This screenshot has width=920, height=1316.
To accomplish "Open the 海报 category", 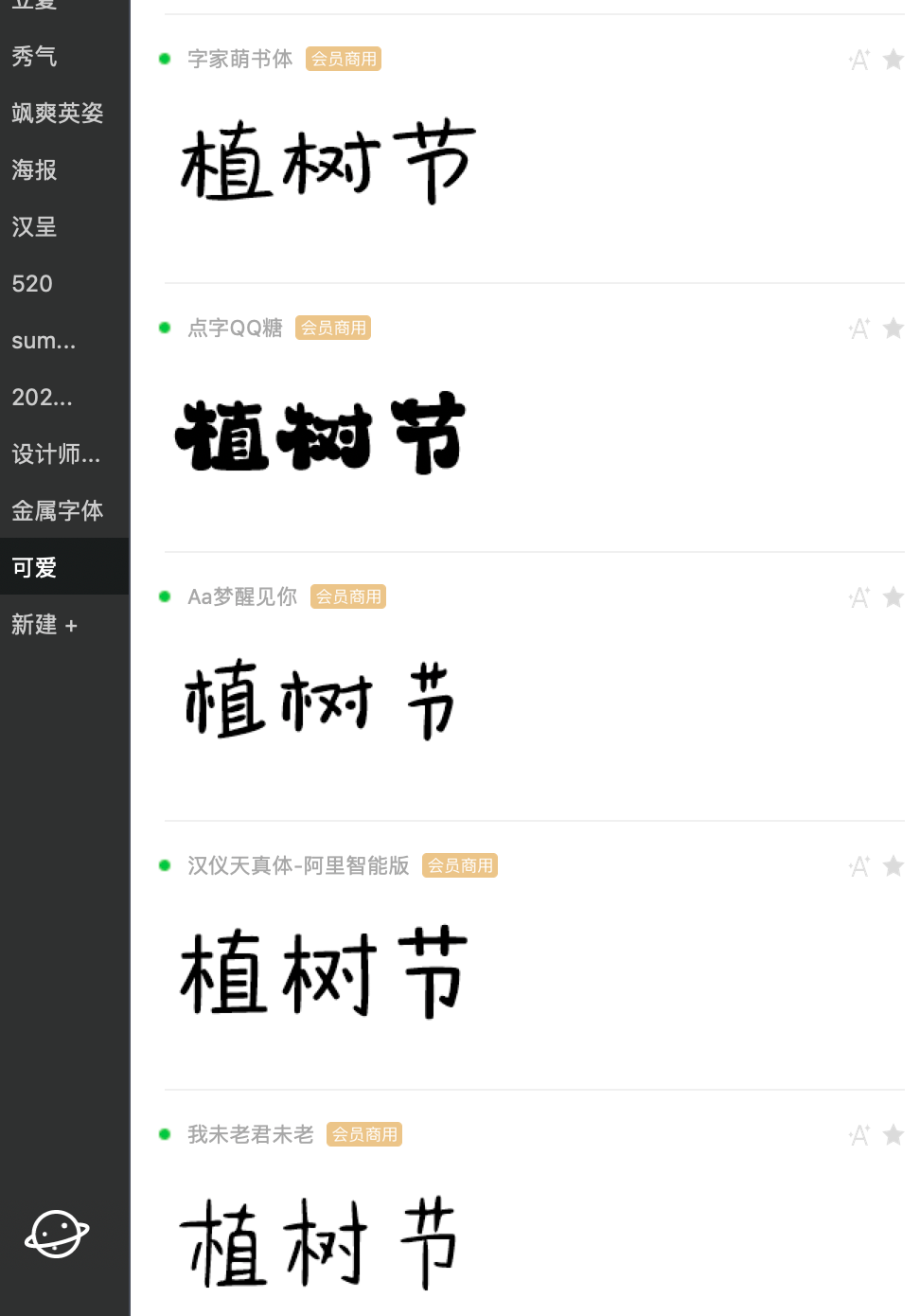I will coord(35,170).
